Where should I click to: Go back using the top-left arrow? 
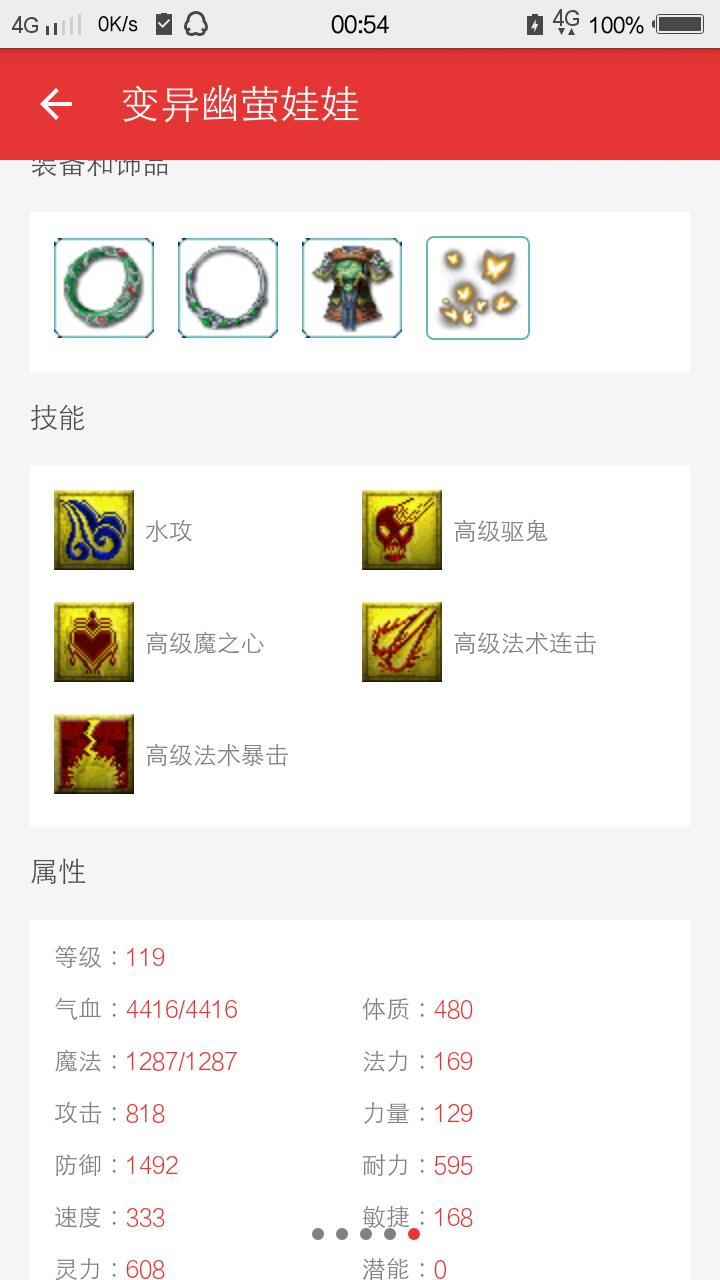pyautogui.click(x=56, y=104)
